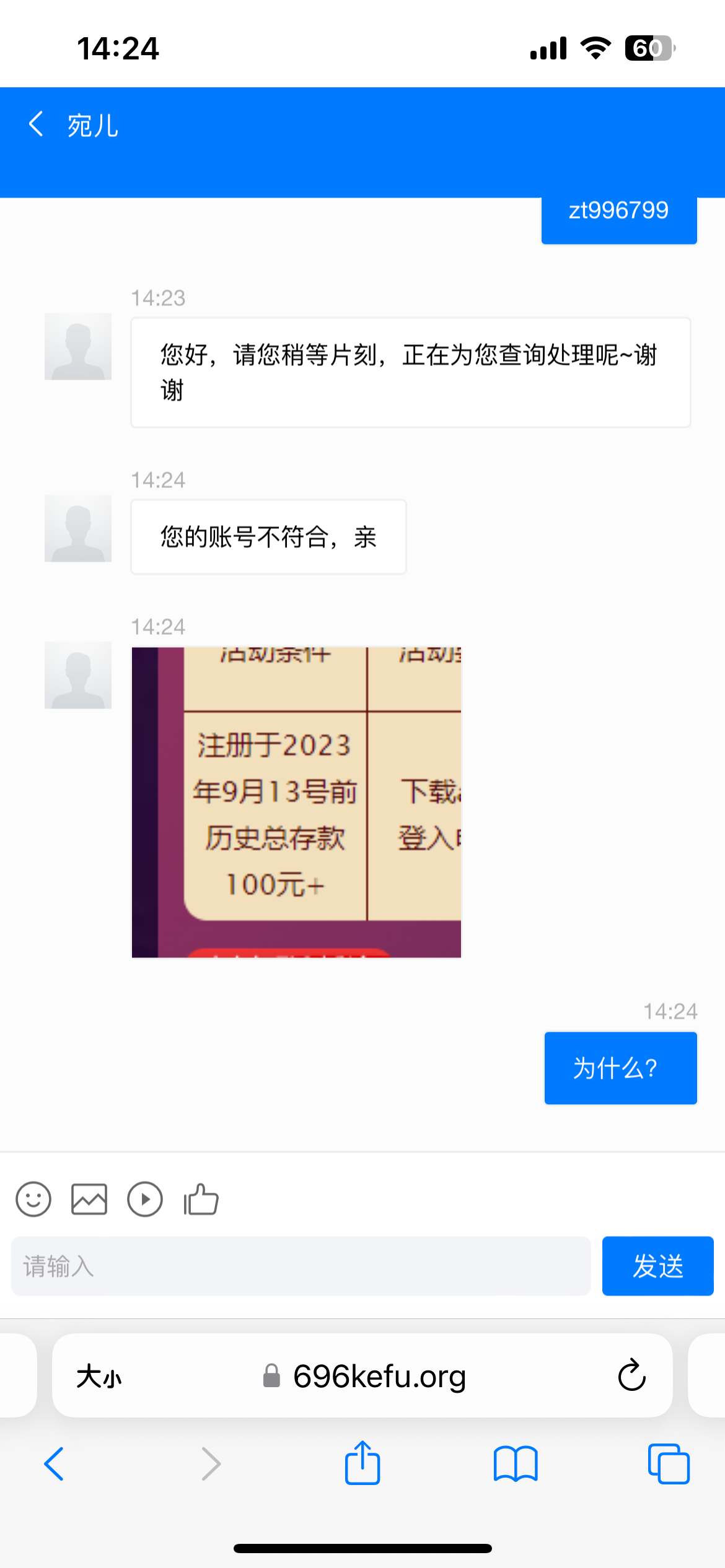Share this page from Safari toolbar
Viewport: 725px width, 1568px height.
[362, 1464]
